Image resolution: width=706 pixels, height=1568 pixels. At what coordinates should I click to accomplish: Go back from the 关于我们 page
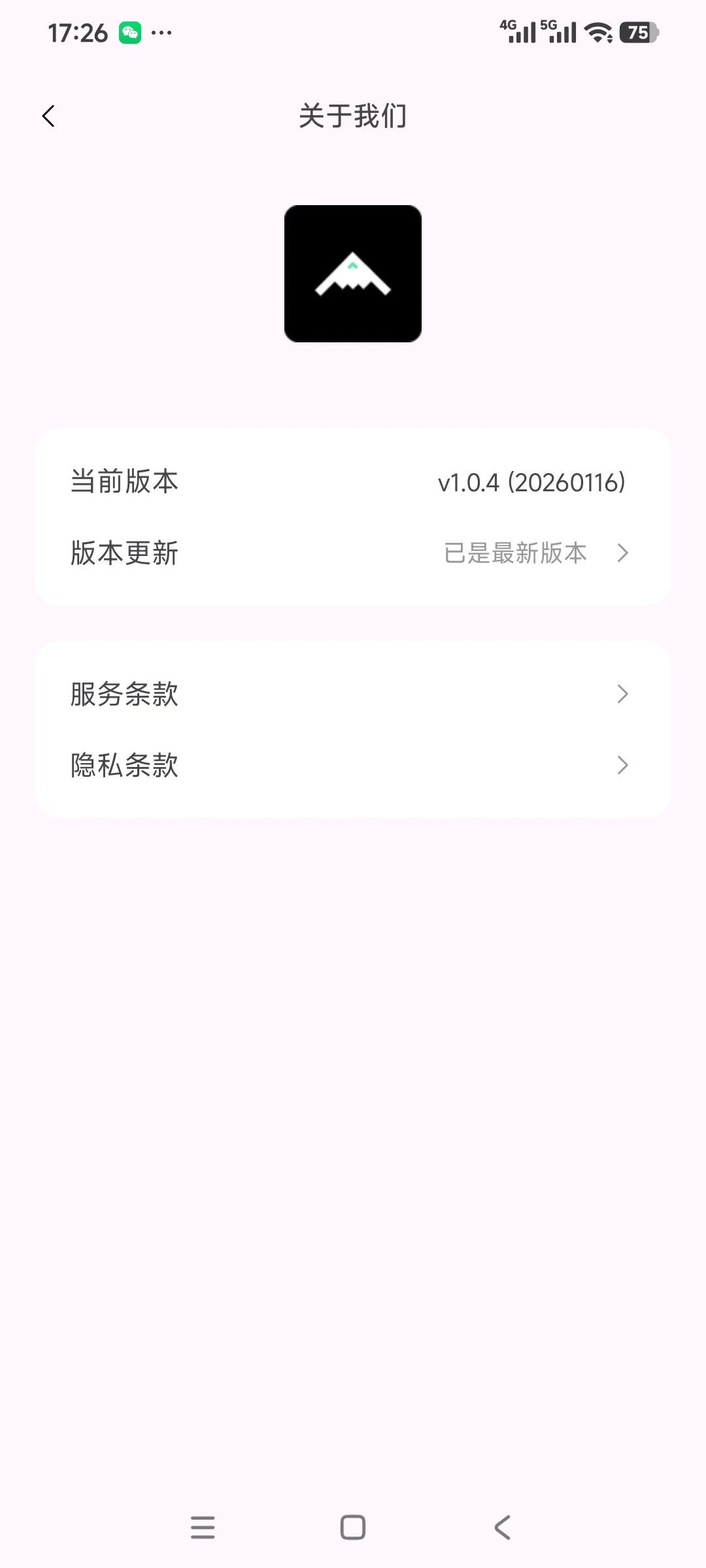[48, 116]
